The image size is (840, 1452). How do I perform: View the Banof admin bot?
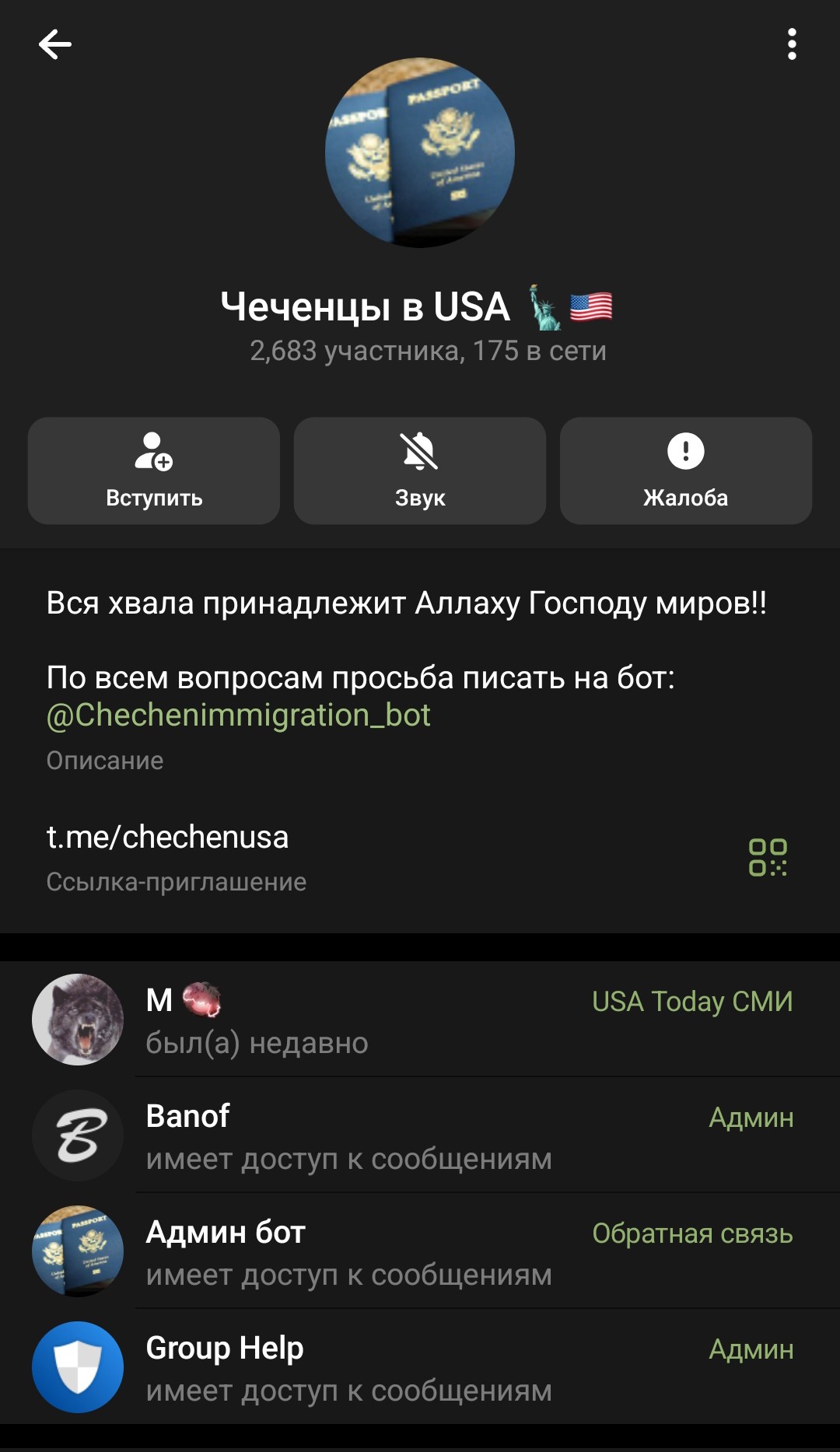click(420, 1135)
